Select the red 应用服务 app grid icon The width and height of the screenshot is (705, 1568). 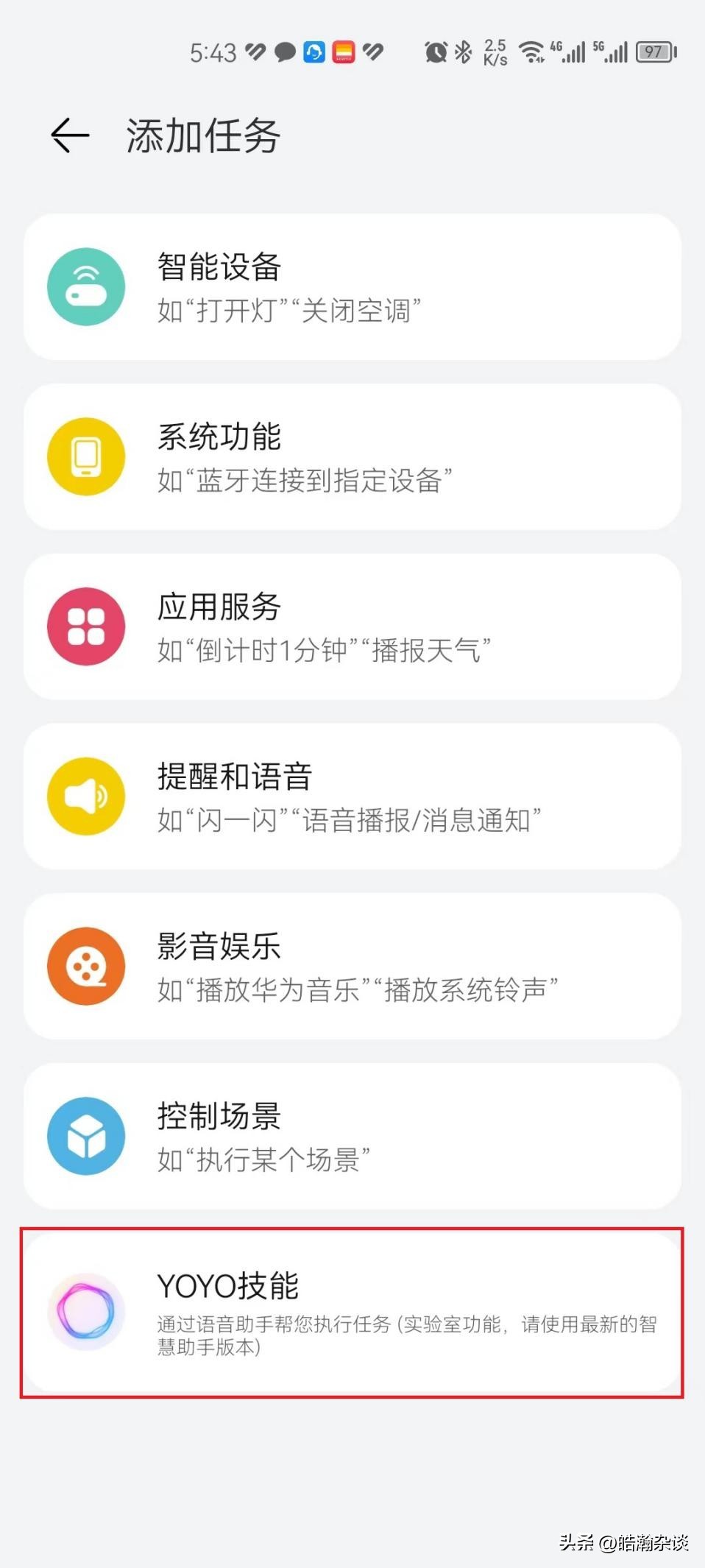[86, 626]
